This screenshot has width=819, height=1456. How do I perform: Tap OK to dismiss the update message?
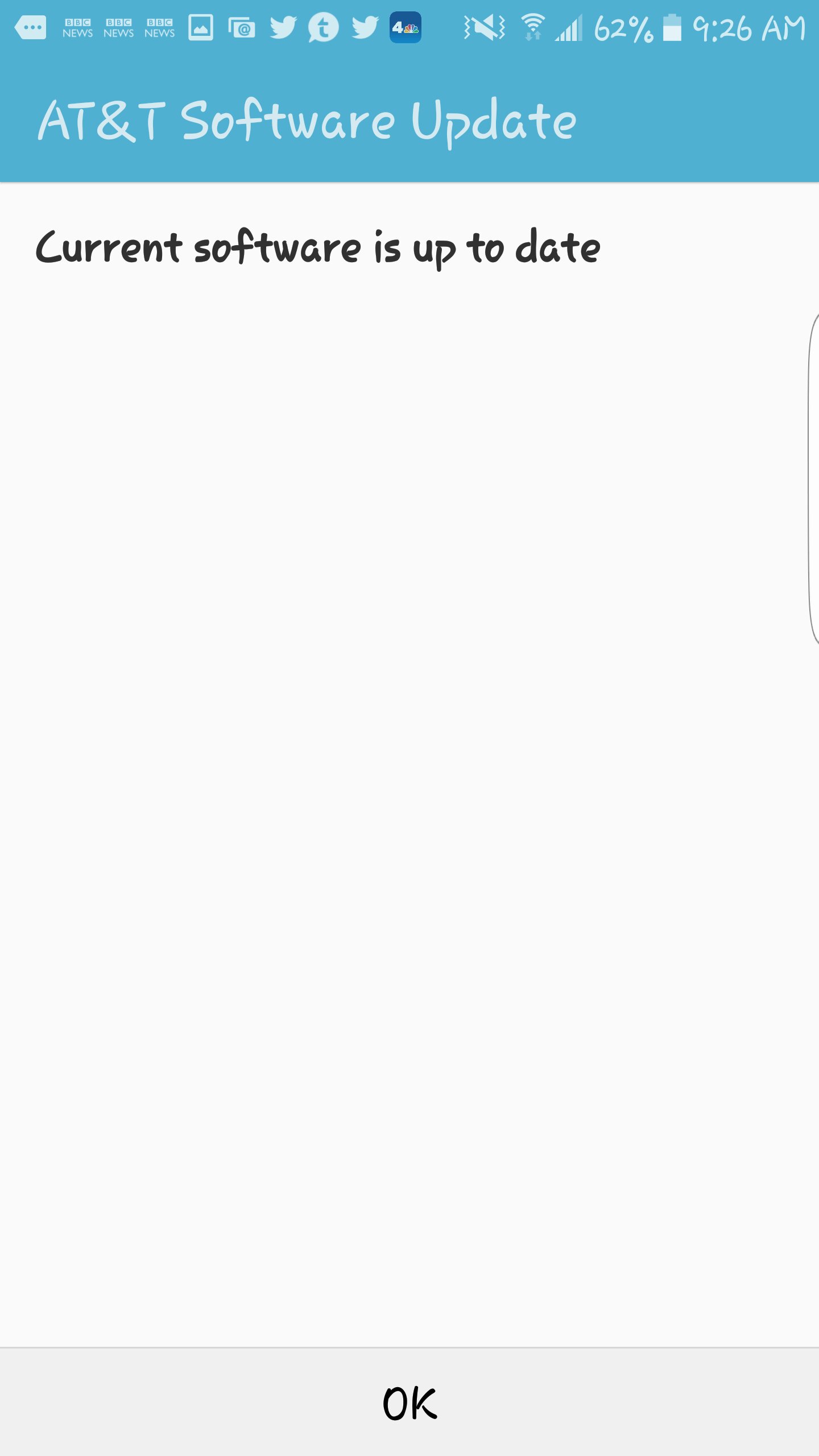(x=409, y=1403)
